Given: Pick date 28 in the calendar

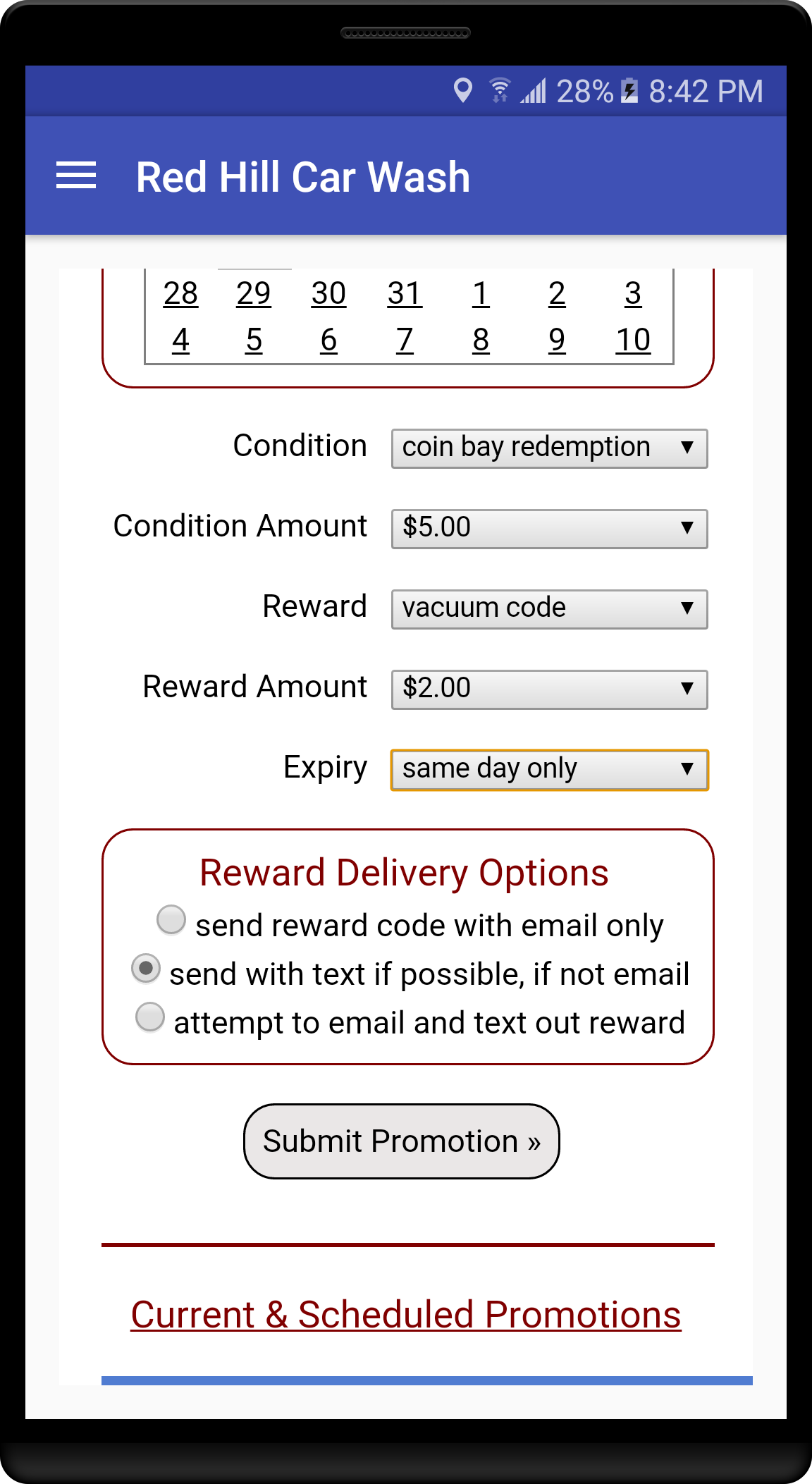Looking at the screenshot, I should 180,293.
